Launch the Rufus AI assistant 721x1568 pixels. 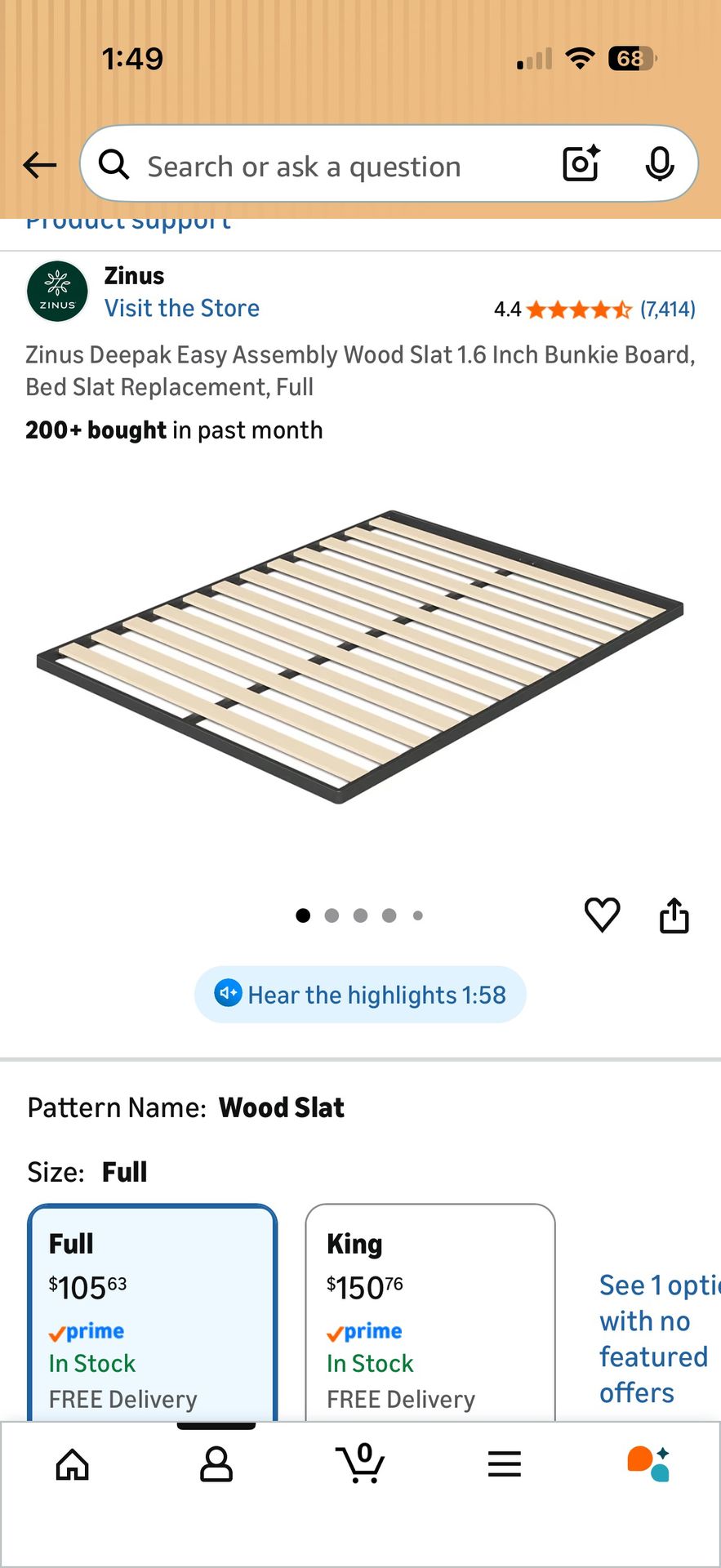point(648,1464)
